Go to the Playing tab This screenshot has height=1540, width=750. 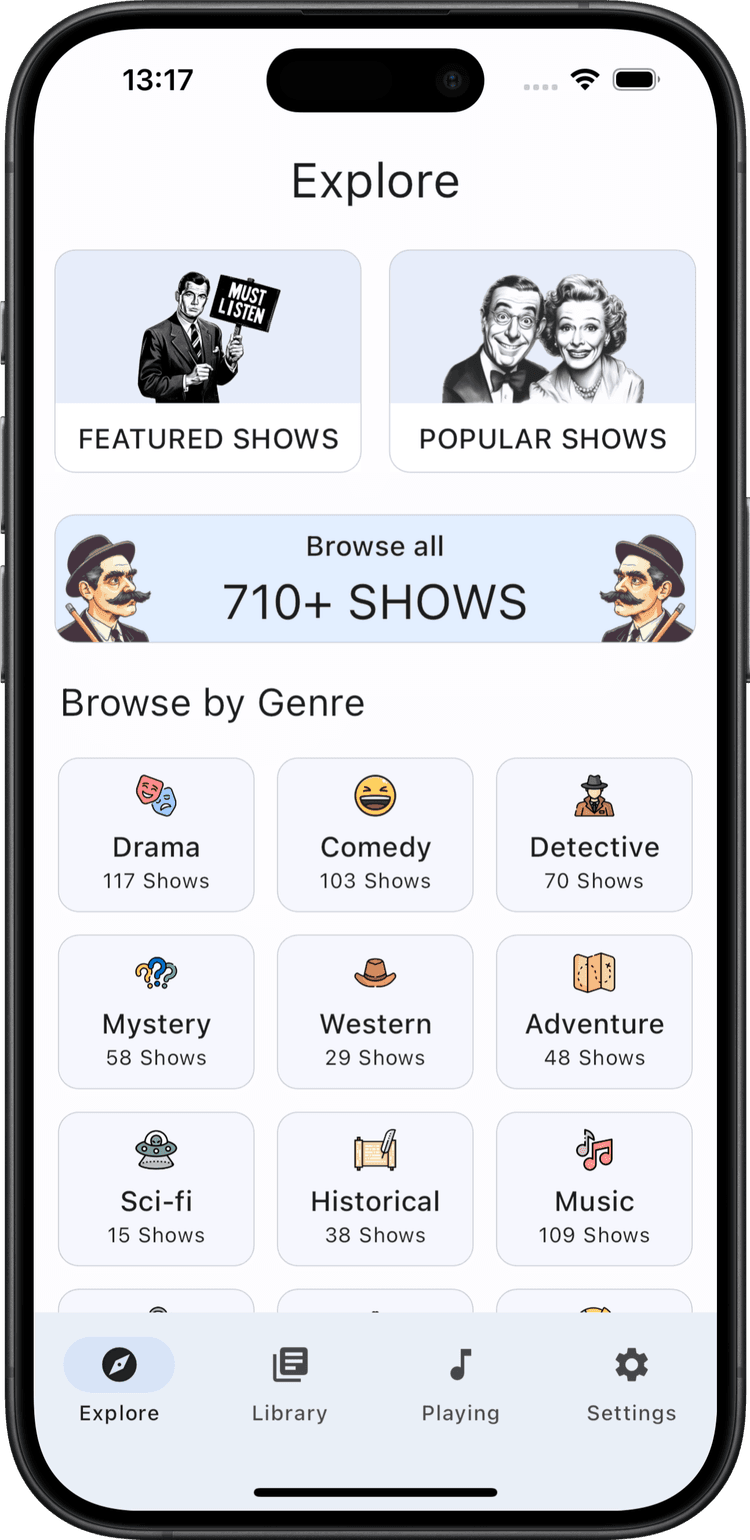[x=460, y=1384]
